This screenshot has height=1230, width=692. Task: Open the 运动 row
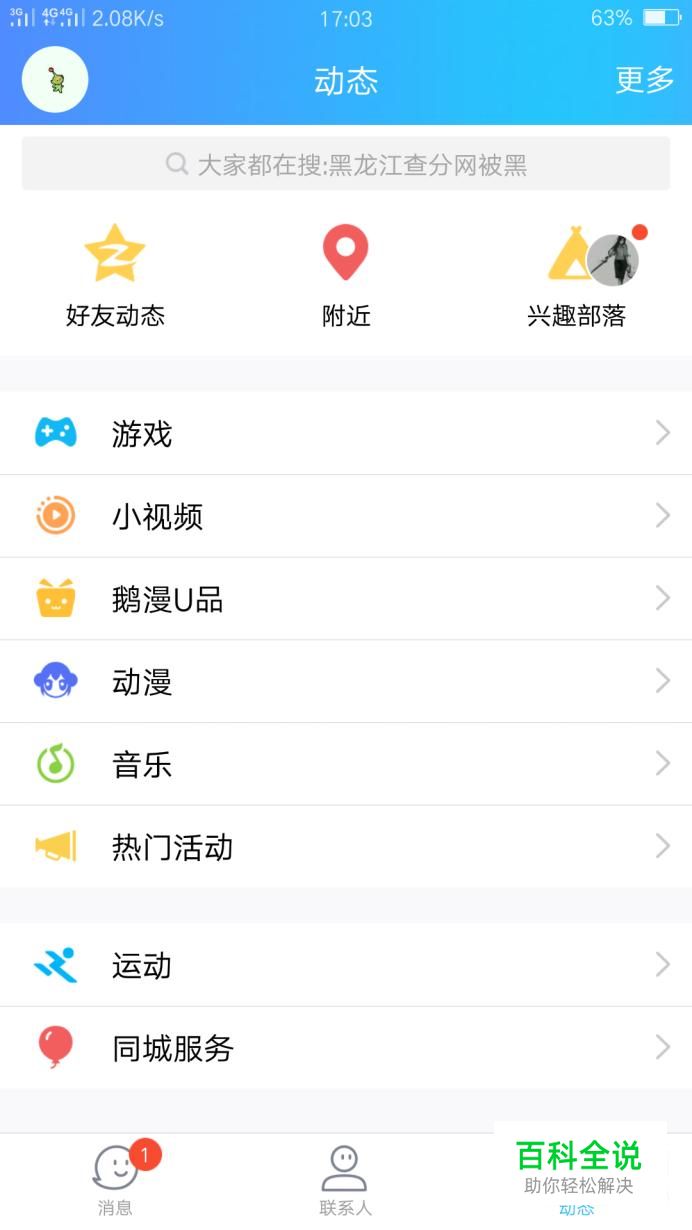click(x=346, y=965)
